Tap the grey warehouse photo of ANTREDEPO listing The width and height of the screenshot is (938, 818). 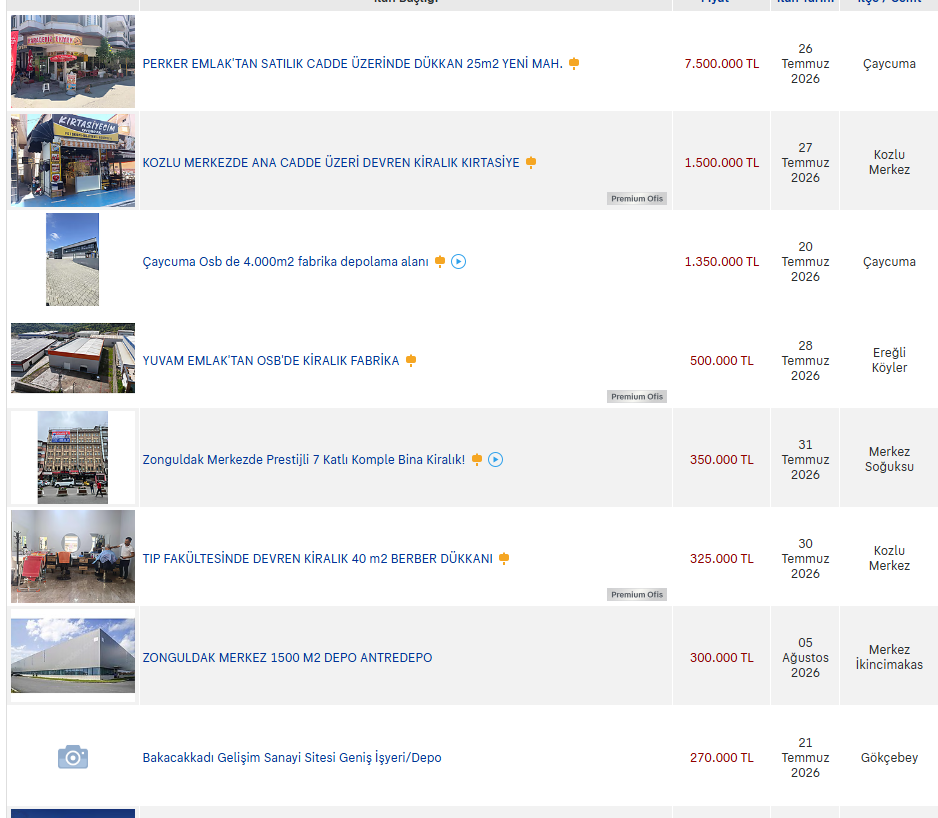[x=73, y=656]
